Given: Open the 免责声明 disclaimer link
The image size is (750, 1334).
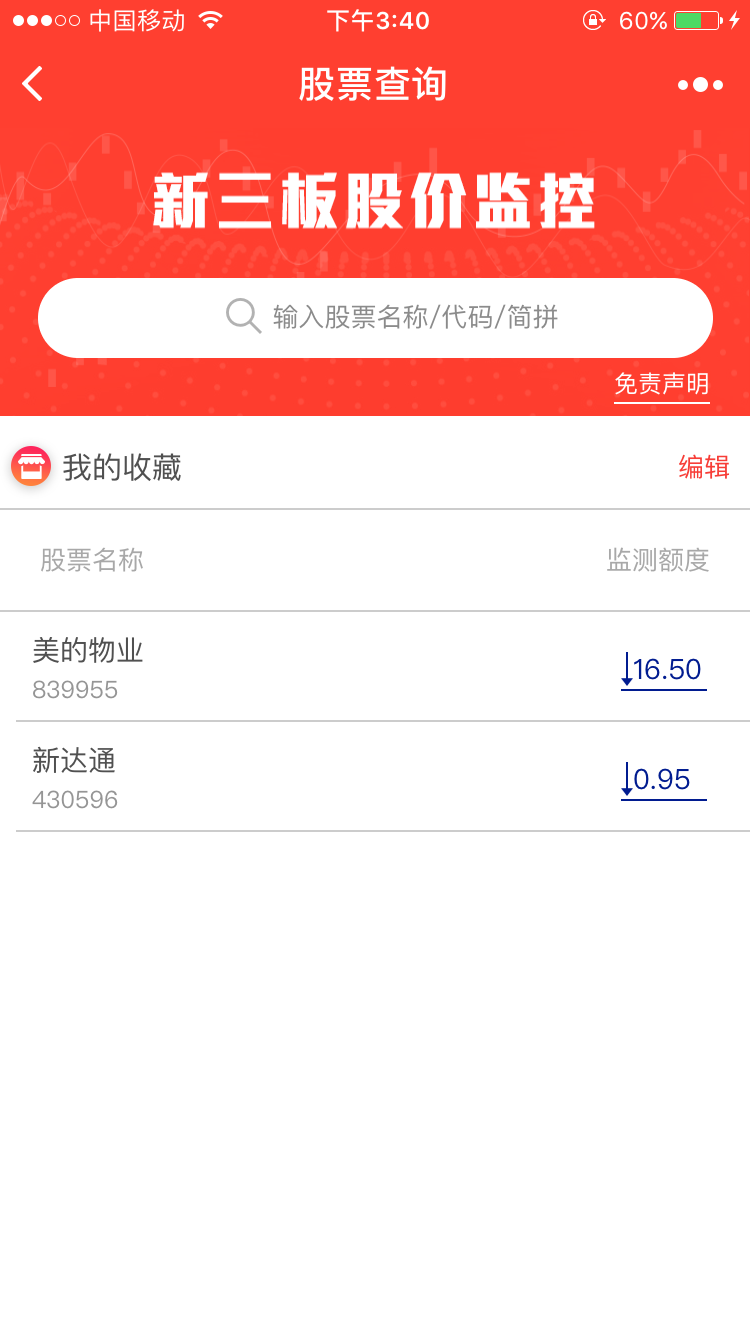Looking at the screenshot, I should pyautogui.click(x=662, y=385).
